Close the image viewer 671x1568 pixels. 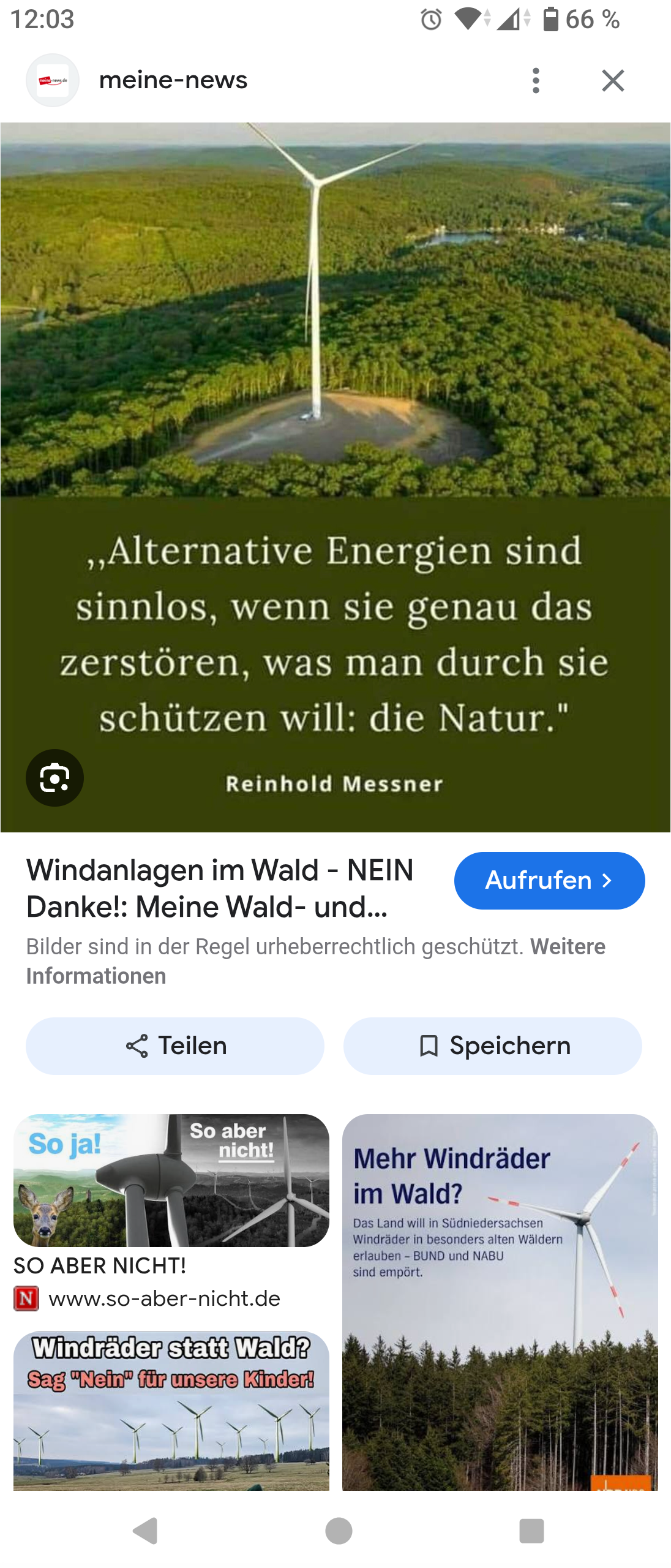click(612, 80)
